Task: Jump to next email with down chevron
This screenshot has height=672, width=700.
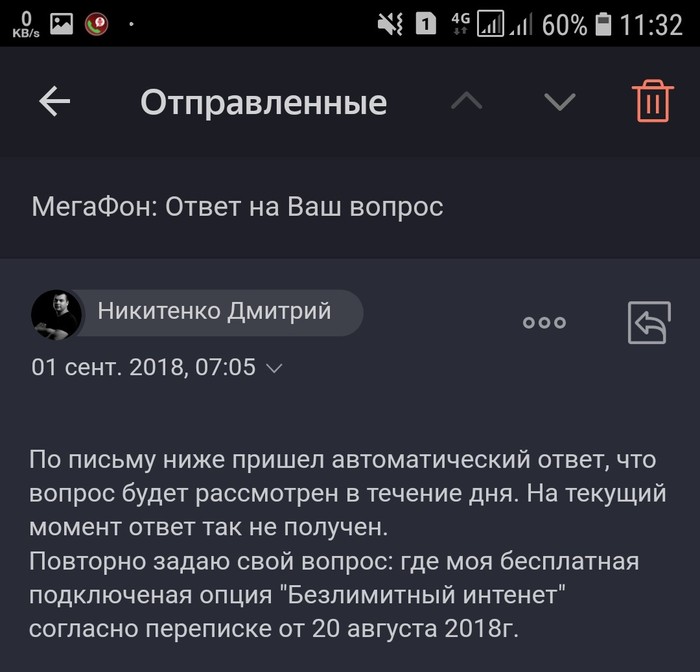Action: pos(559,101)
